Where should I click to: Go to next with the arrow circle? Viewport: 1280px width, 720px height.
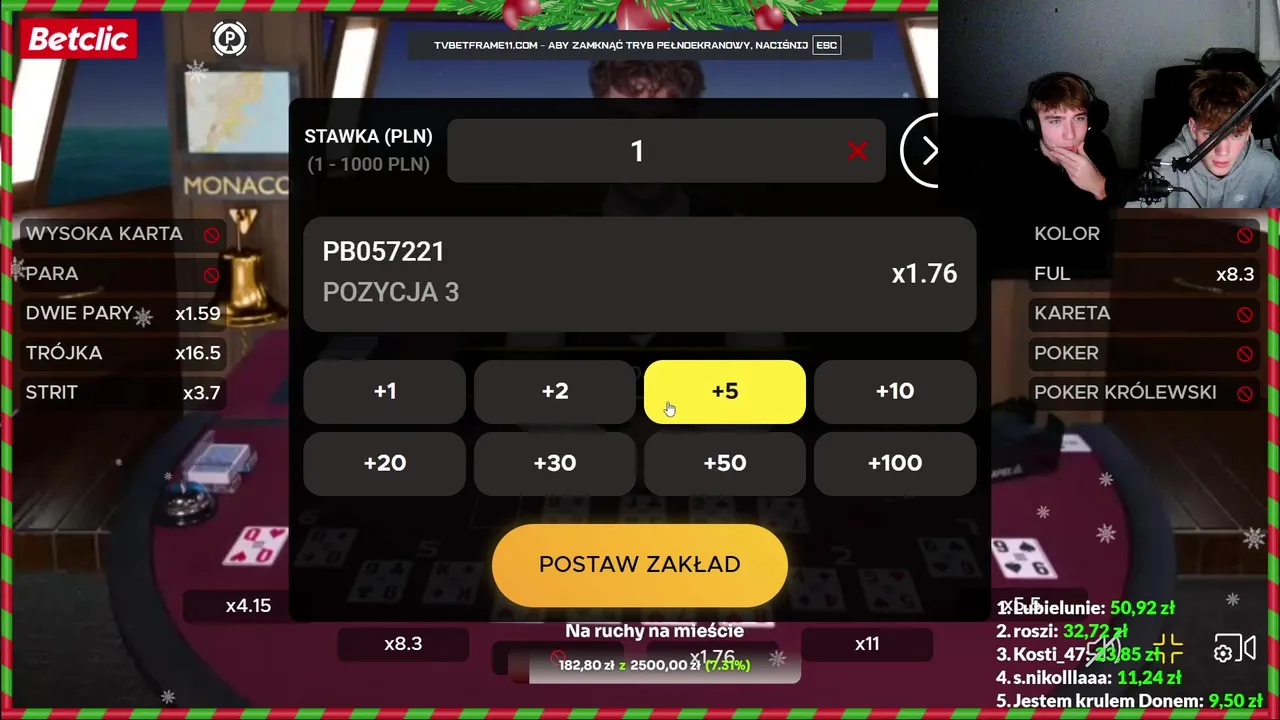(x=927, y=151)
